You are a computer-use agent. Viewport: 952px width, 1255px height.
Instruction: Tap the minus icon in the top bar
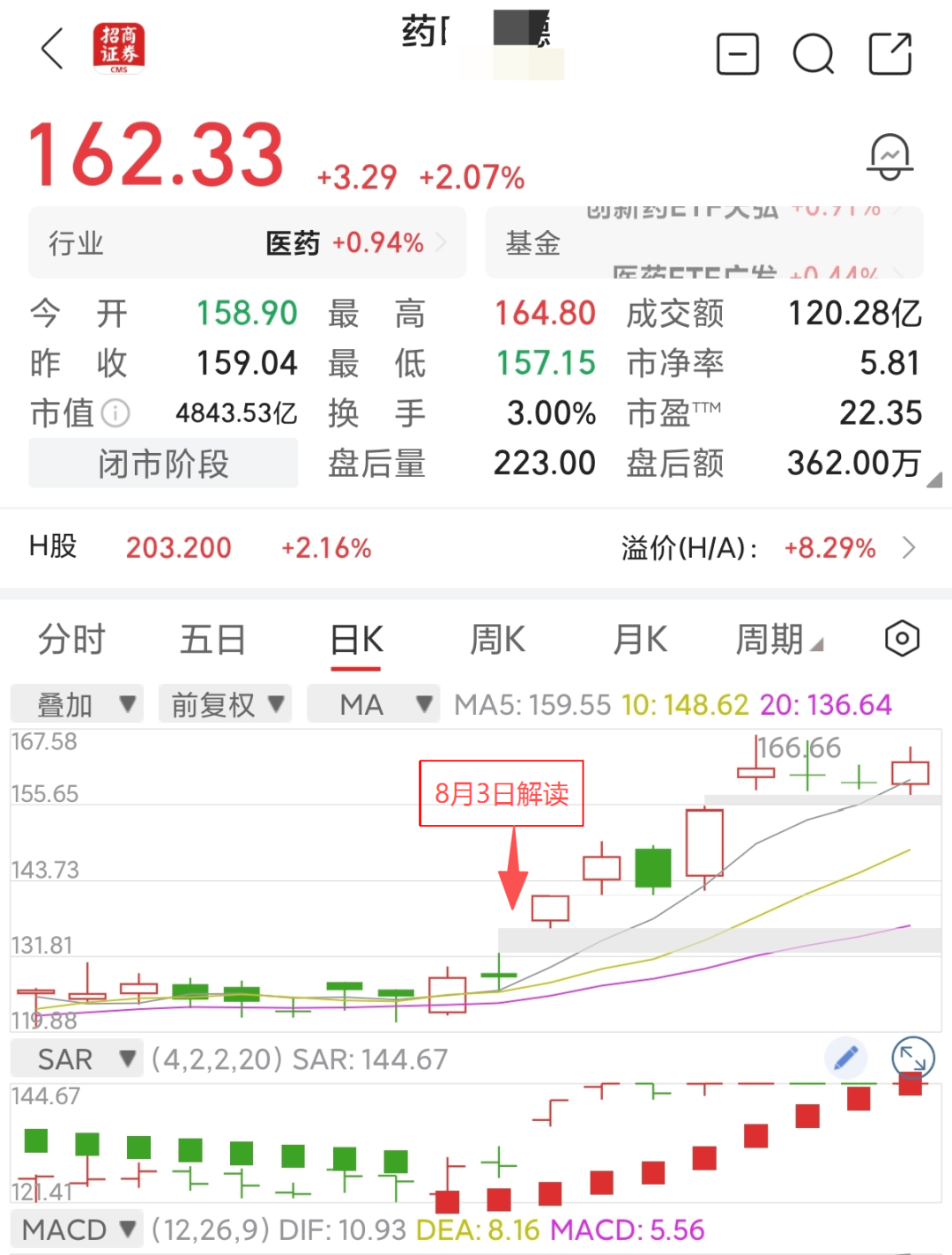point(738,54)
